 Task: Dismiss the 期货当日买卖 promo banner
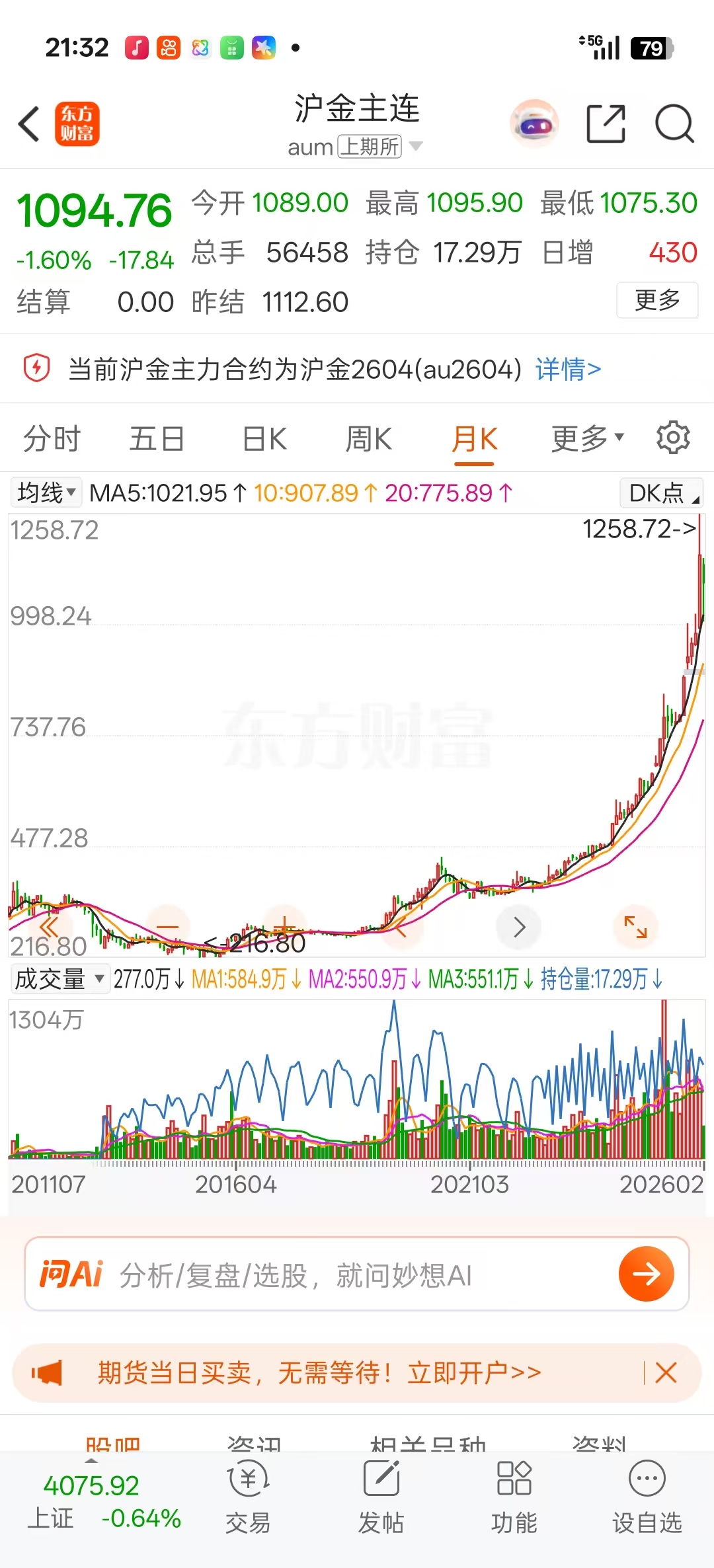tap(666, 1373)
